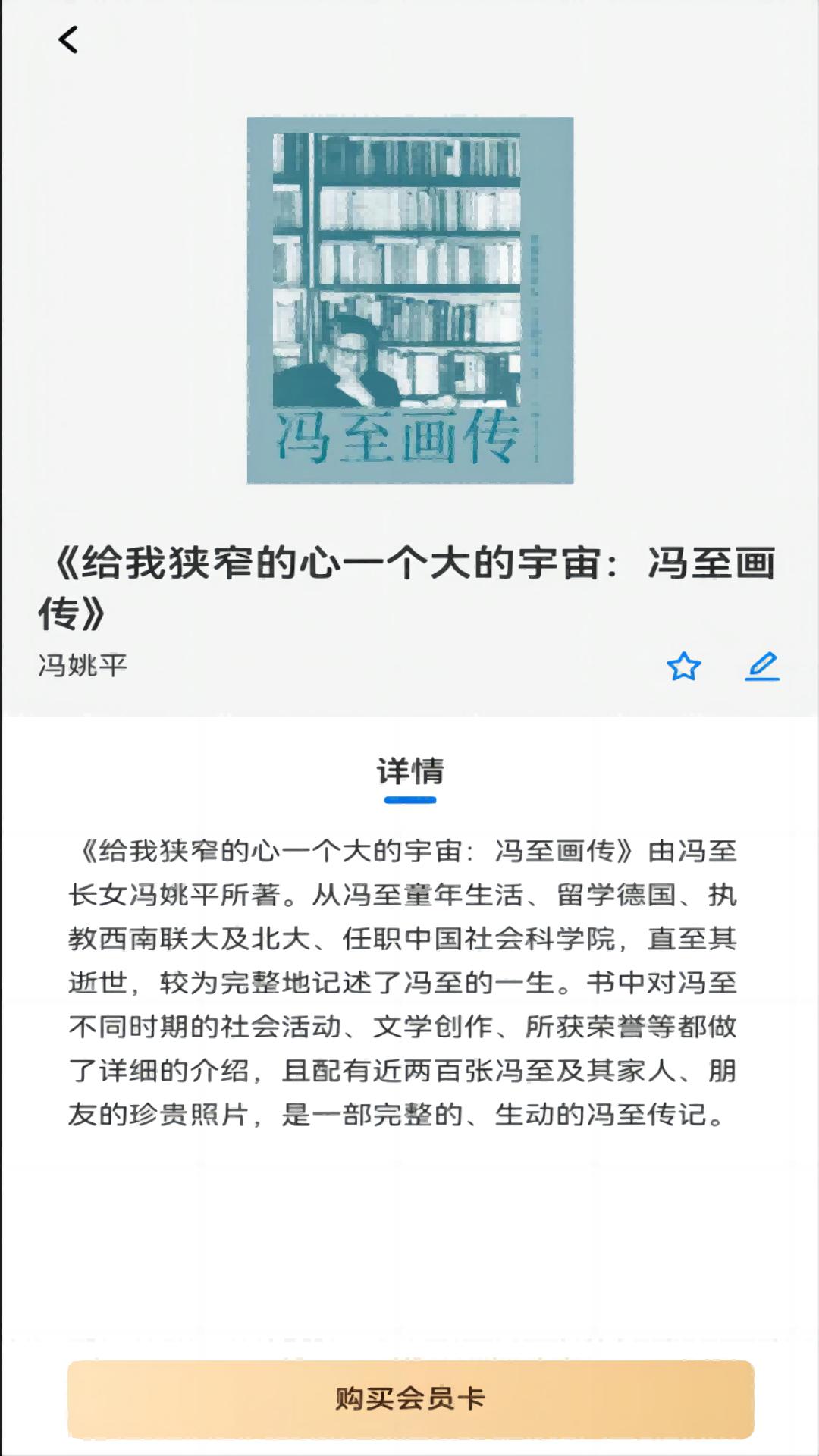Viewport: 819px width, 1456px height.
Task: Click the blue underline below 详情
Action: click(x=409, y=798)
